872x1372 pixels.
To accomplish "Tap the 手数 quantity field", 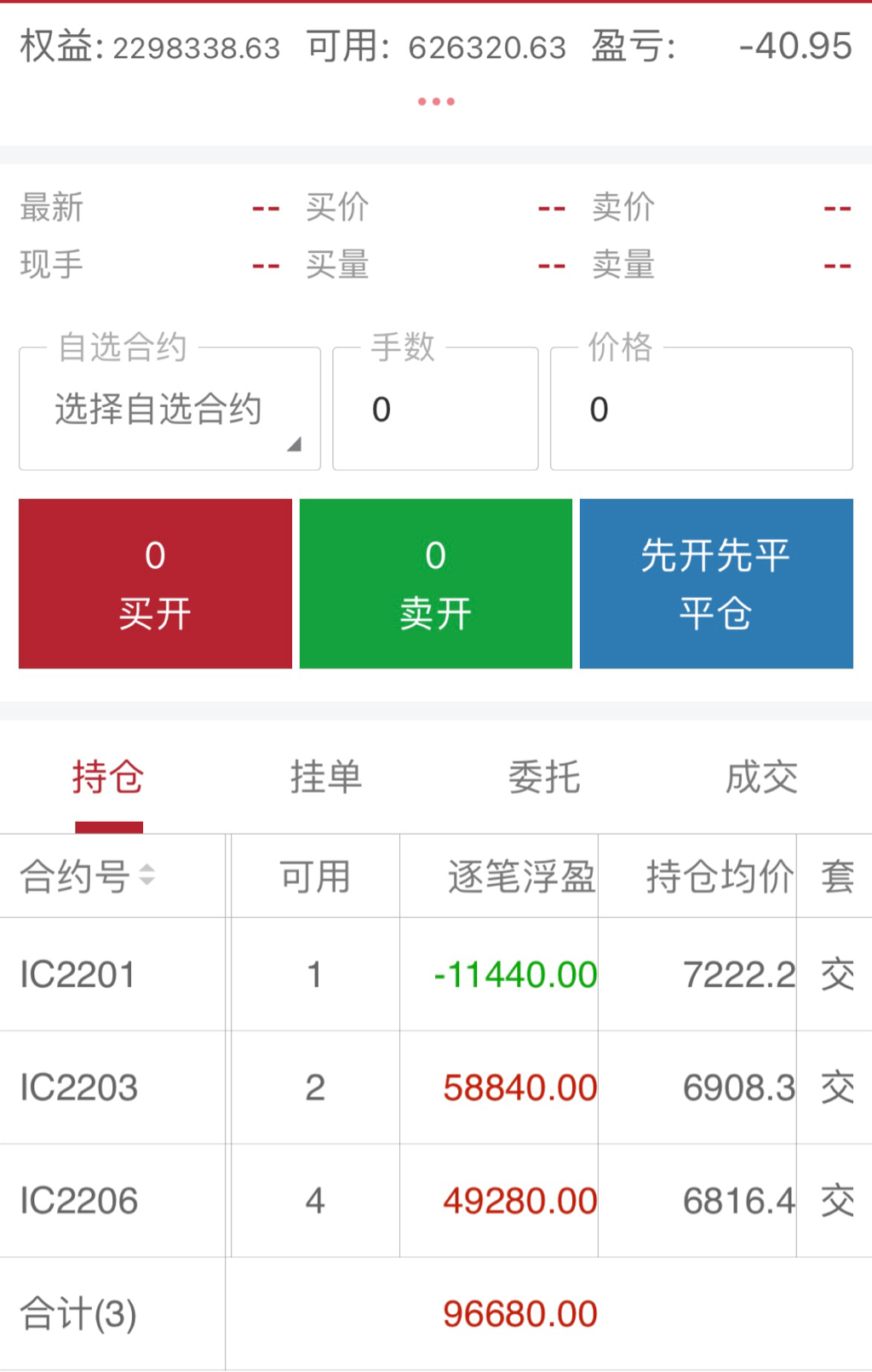I will 435,410.
